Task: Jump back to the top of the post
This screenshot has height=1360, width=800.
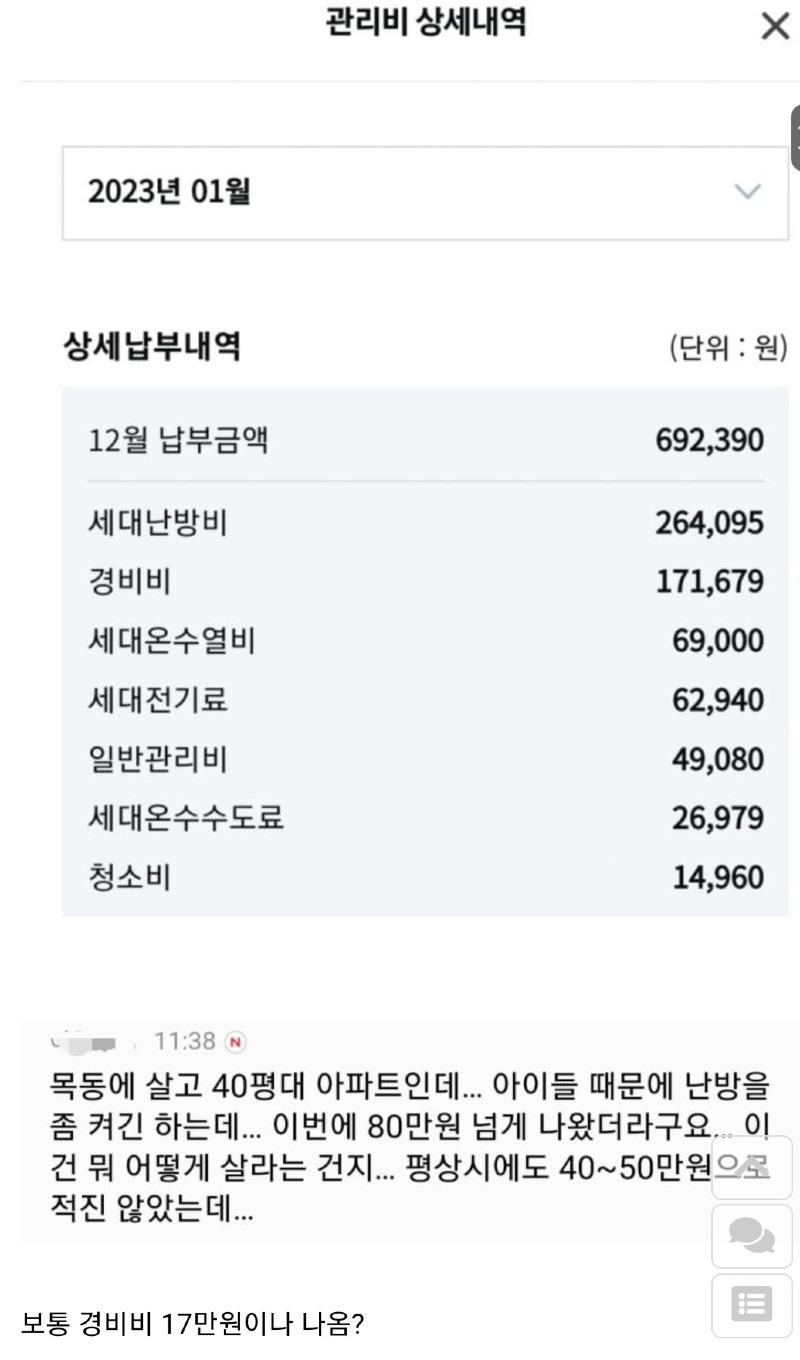Action: click(x=751, y=1167)
